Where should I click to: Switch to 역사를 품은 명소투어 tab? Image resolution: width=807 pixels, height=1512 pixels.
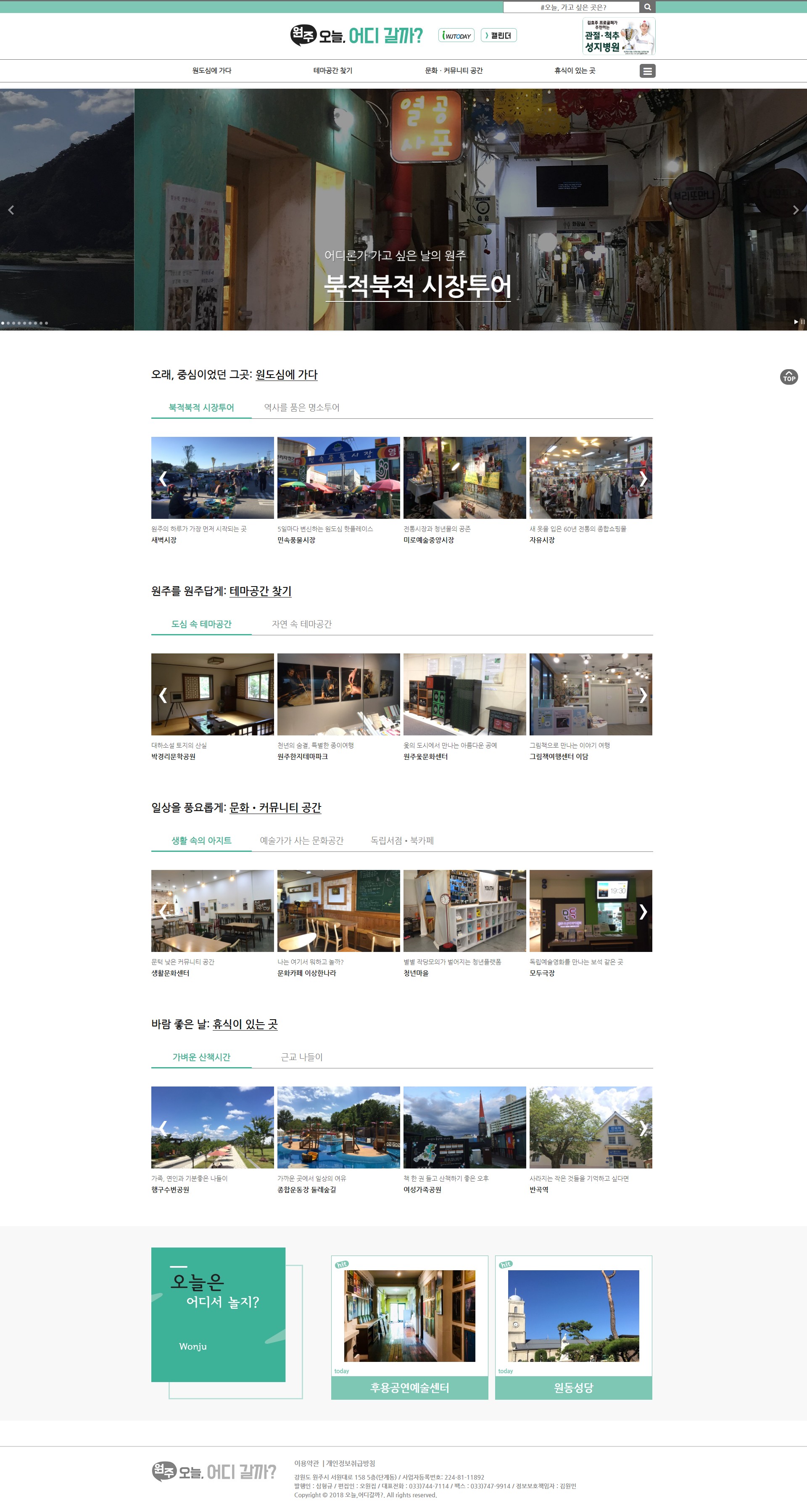coord(302,407)
